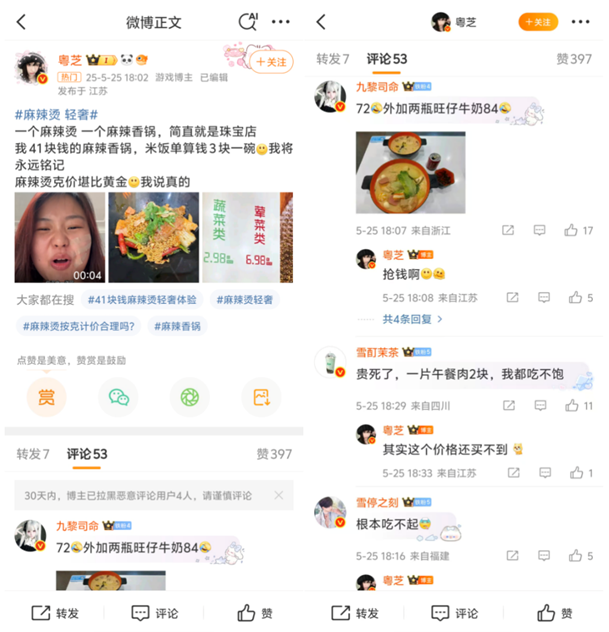Play the 00:04 video thumbnail
Screen dimensions: 609x632
[x=59, y=237]
